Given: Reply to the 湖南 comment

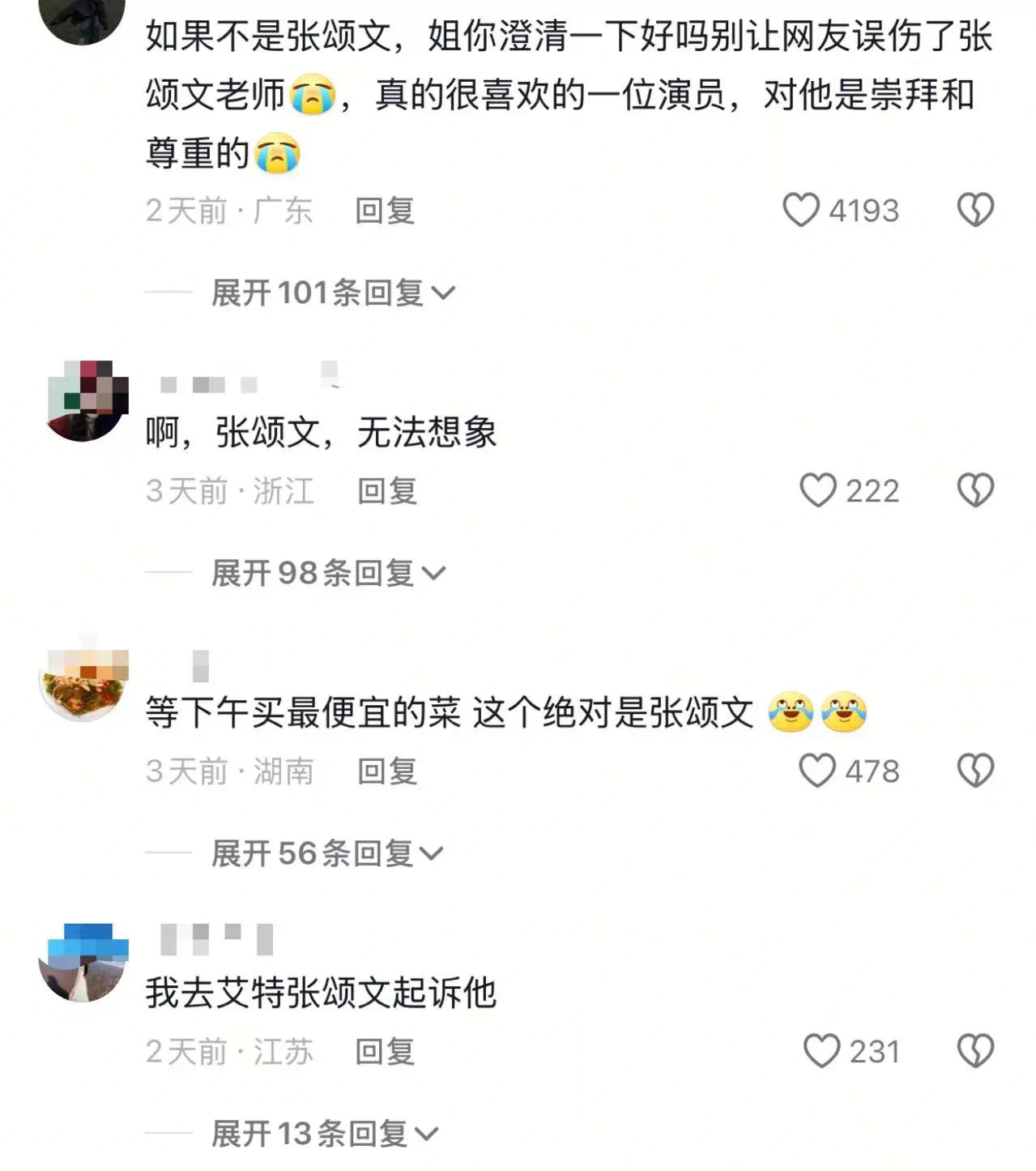Looking at the screenshot, I should (x=387, y=771).
